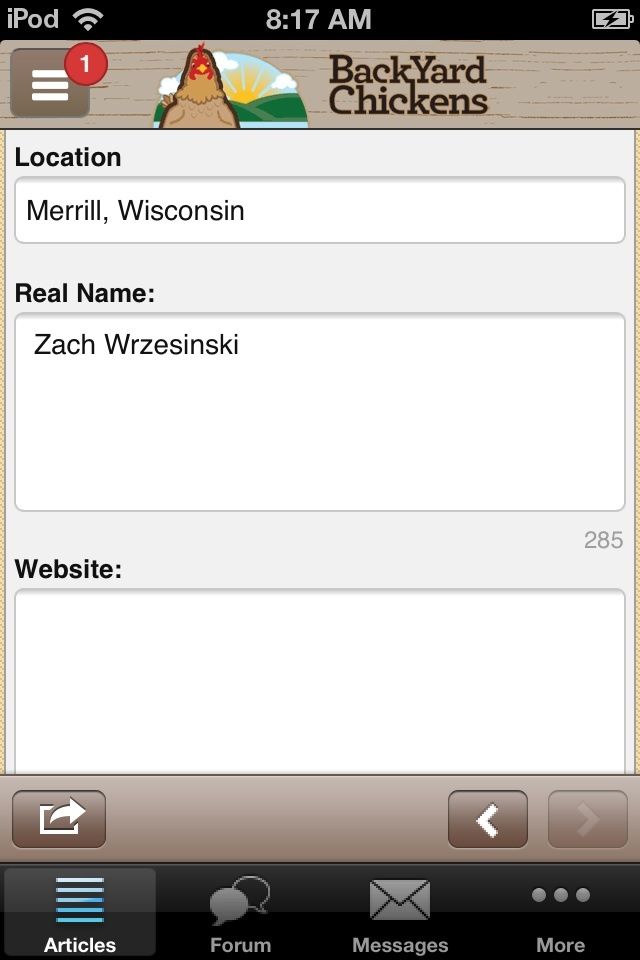This screenshot has width=640, height=960.
Task: Tap the share button in bottom toolbar
Action: coord(59,819)
